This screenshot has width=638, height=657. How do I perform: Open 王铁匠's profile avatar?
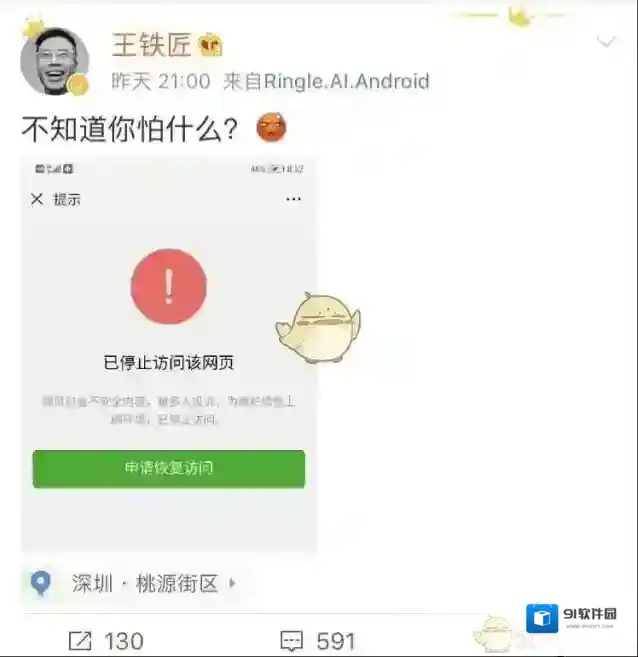click(x=54, y=61)
